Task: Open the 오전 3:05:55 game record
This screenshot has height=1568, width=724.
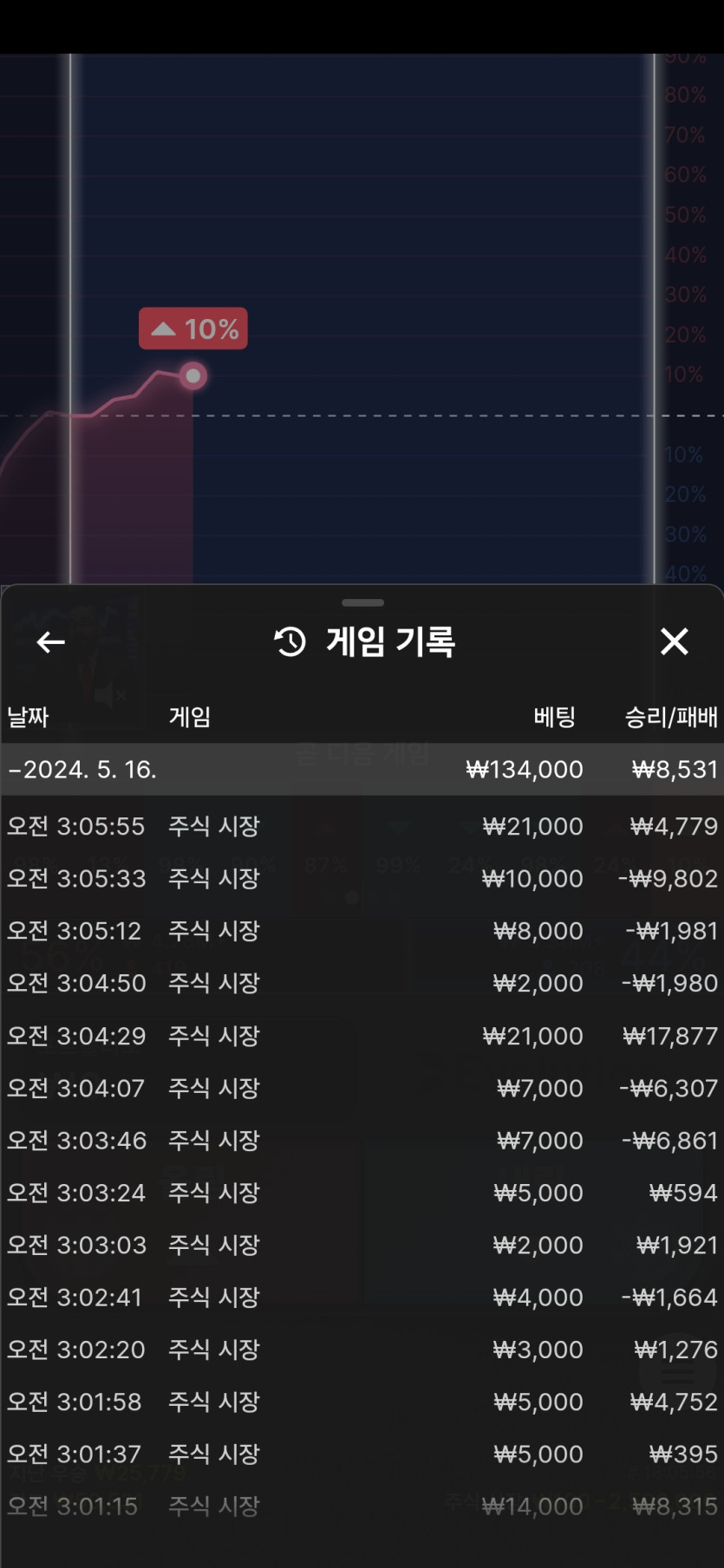Action: (x=362, y=826)
